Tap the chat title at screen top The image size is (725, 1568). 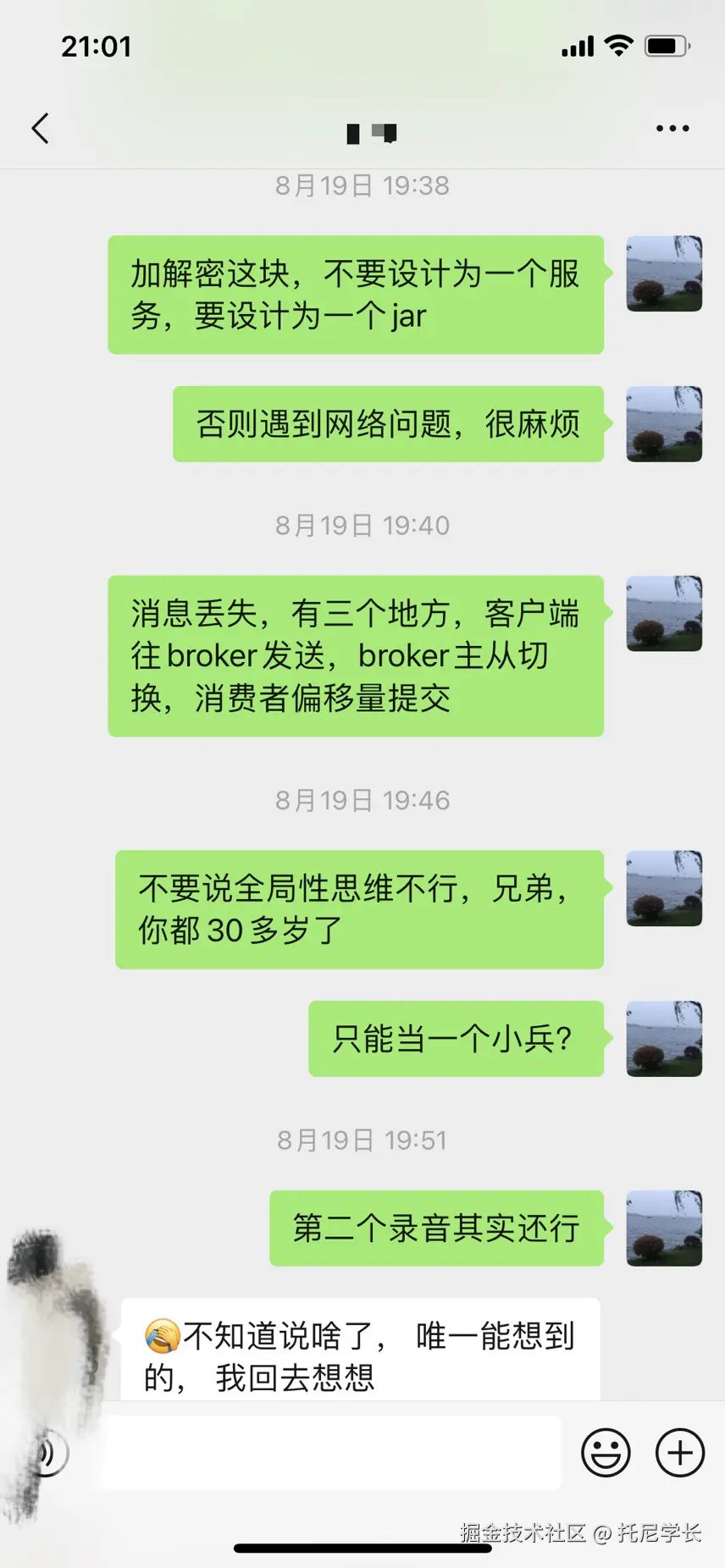370,133
